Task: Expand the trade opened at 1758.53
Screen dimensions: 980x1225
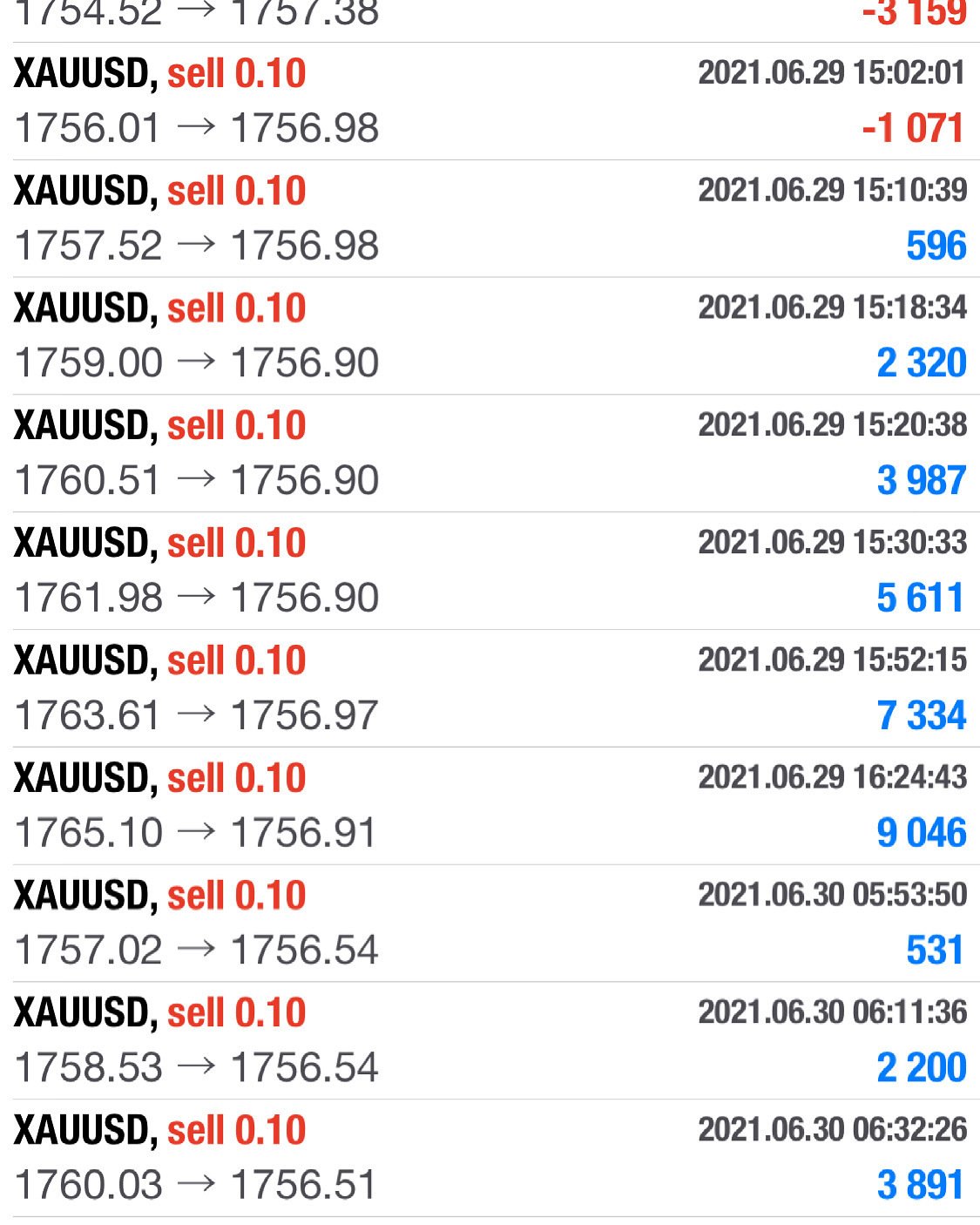Action: [490, 1041]
